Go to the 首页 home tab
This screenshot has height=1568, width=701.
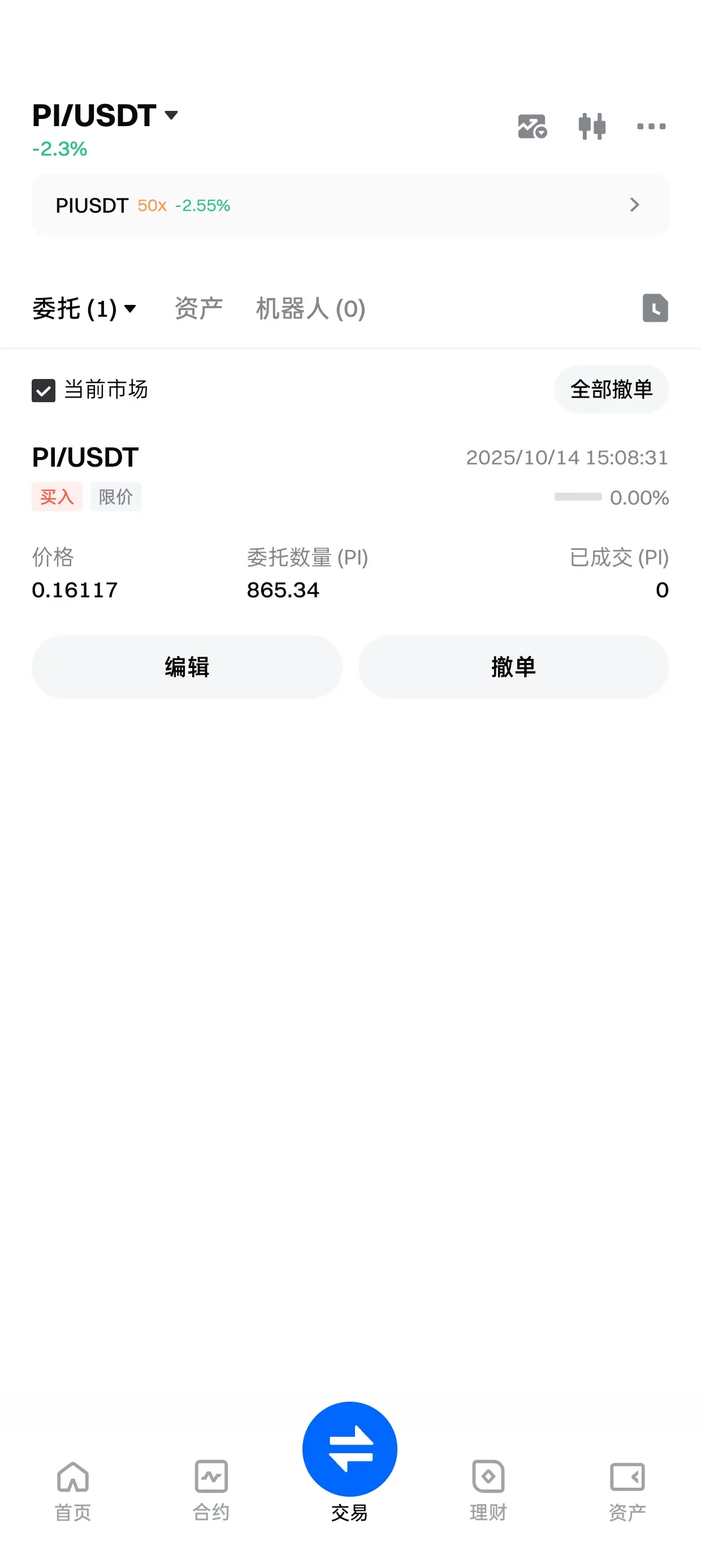[x=73, y=1491]
